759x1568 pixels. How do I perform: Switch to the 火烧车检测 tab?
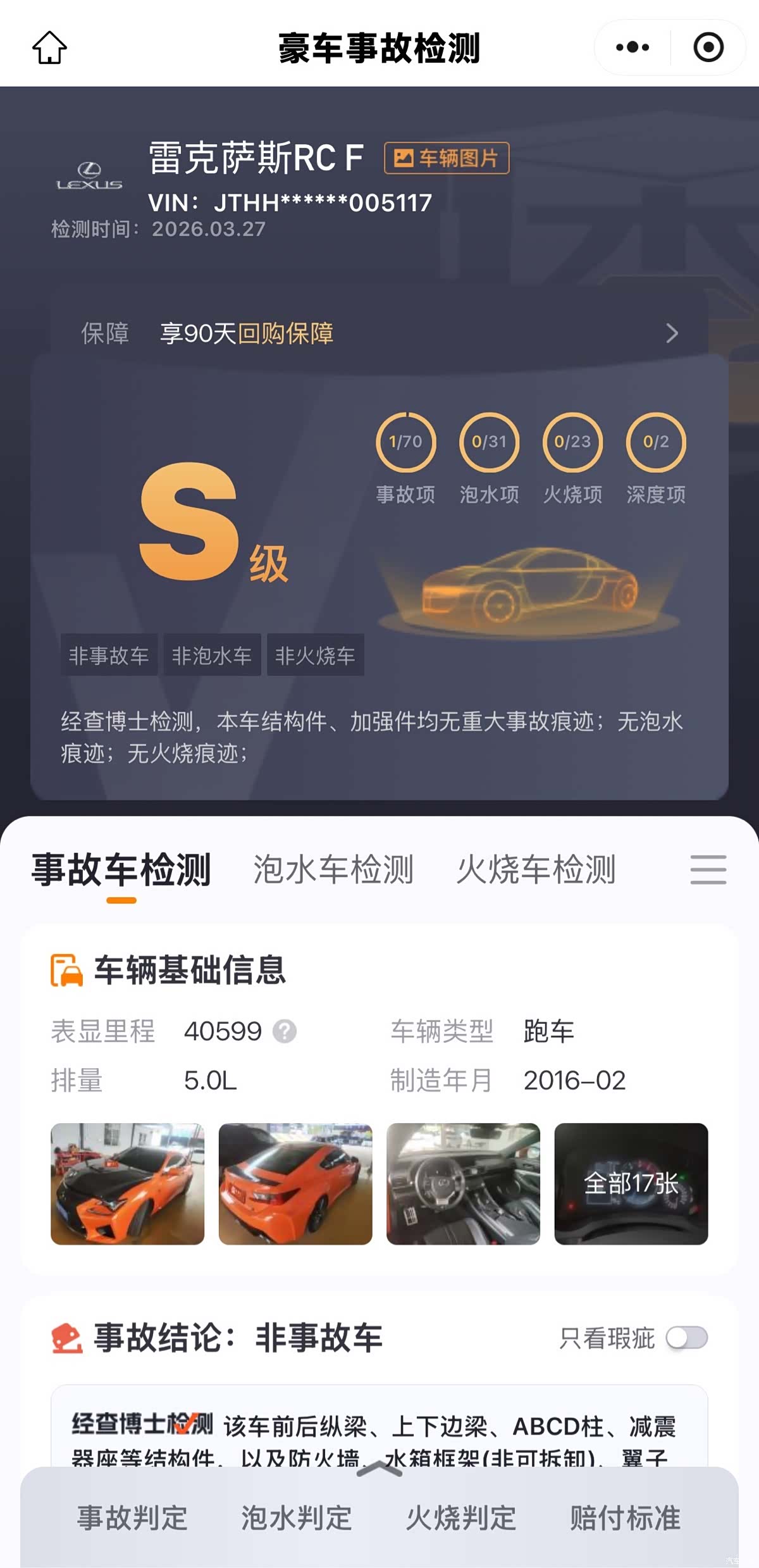coord(536,869)
